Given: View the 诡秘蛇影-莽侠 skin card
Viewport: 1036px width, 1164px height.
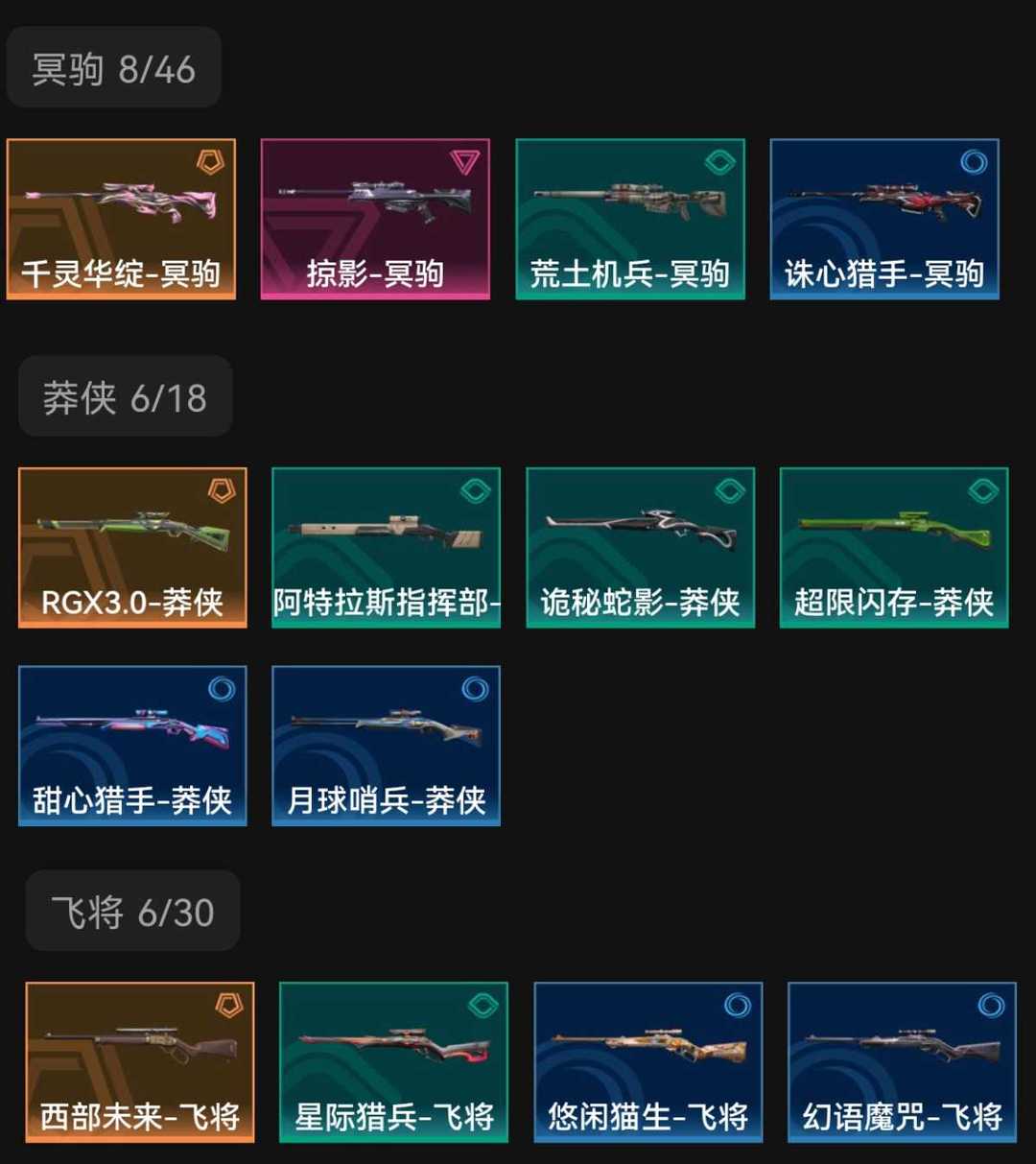Looking at the screenshot, I should [x=639, y=547].
